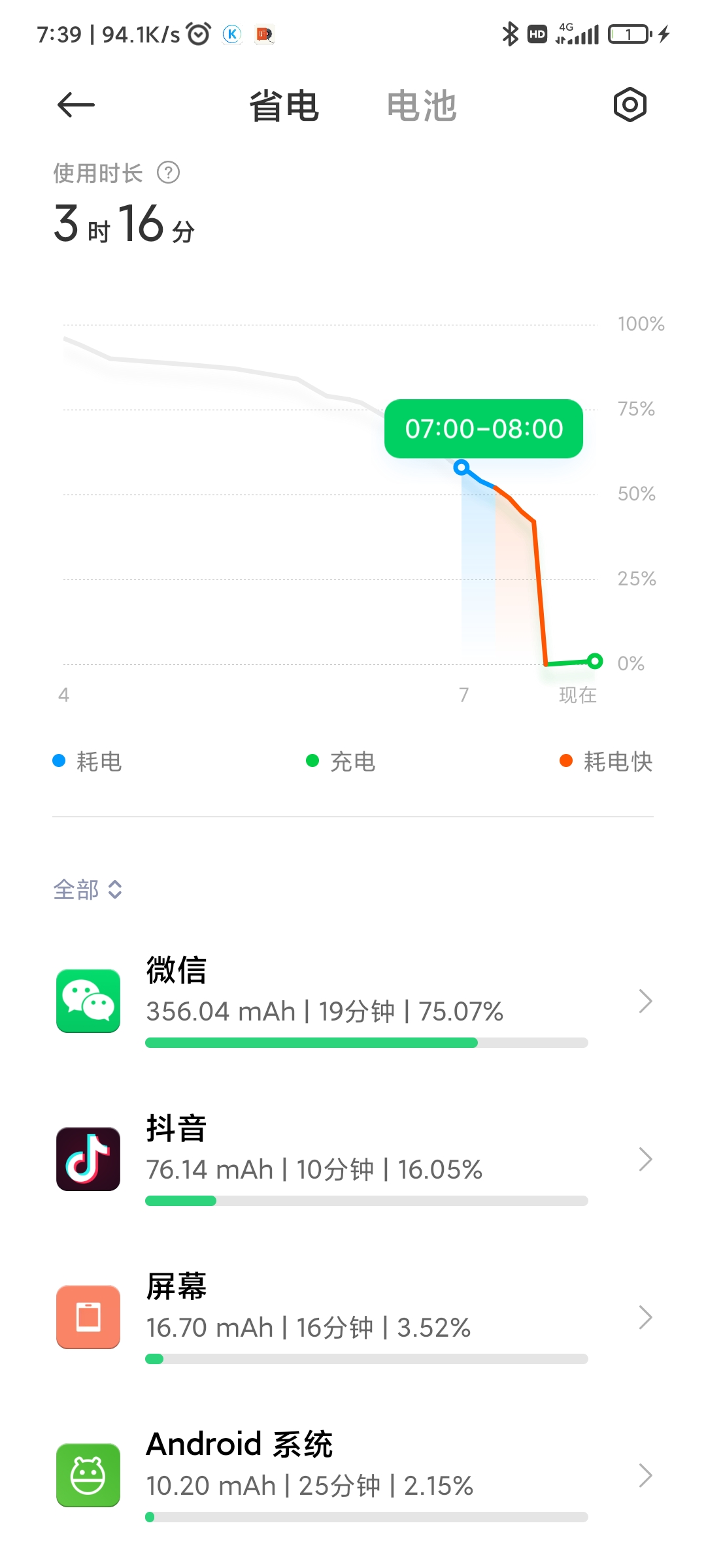Open Android 系统 usage details
The width and height of the screenshot is (706, 1568).
coord(353,1475)
